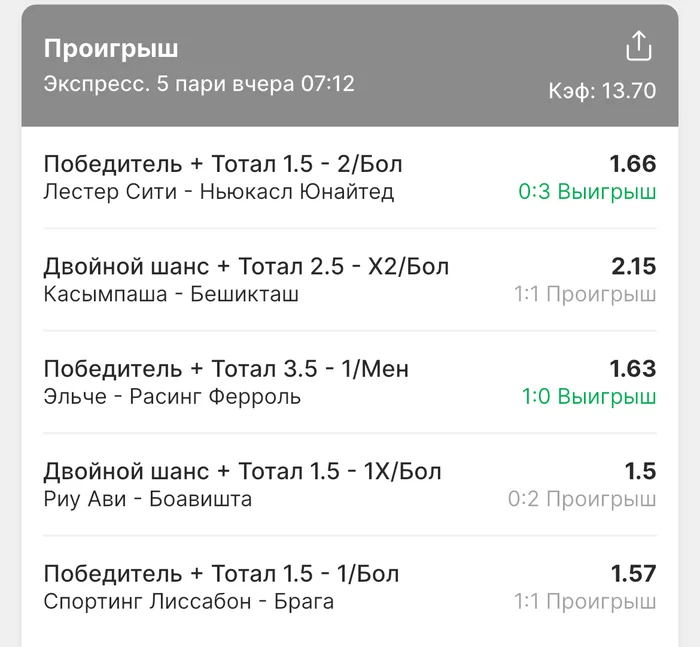This screenshot has height=647, width=700.
Task: Share this express bet slip
Action: [x=639, y=46]
